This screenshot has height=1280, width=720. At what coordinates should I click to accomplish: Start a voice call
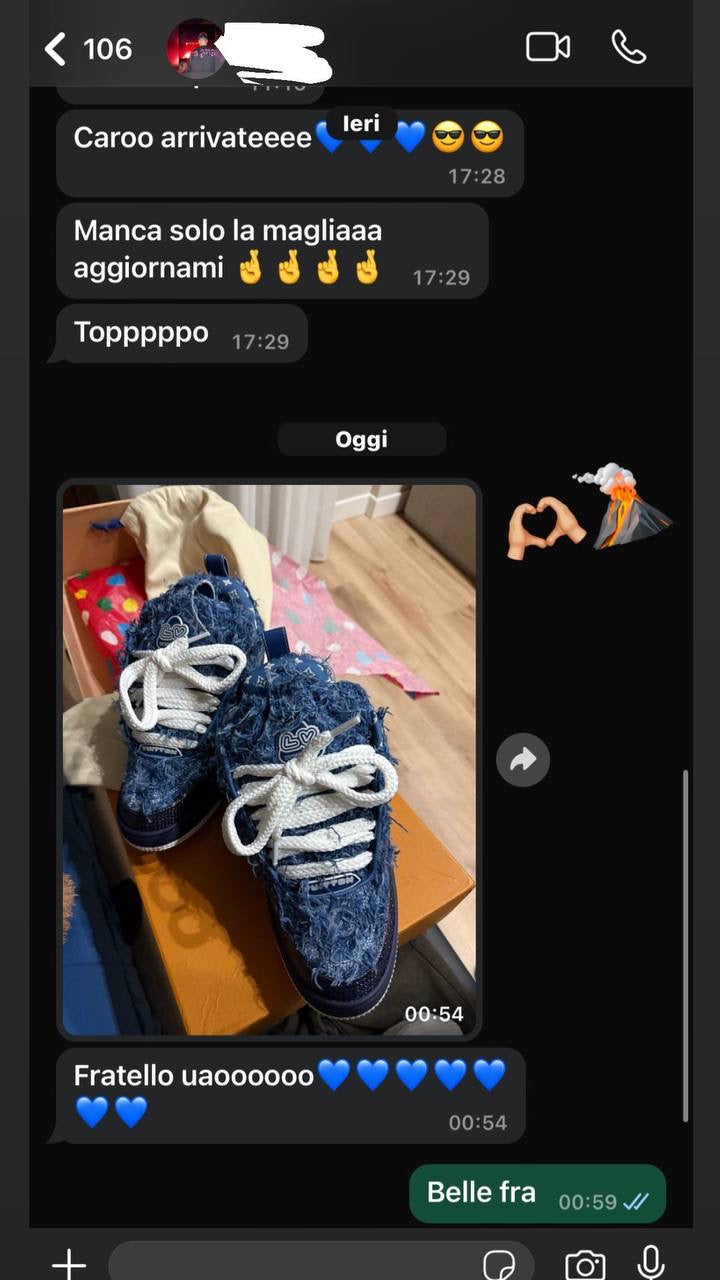click(629, 47)
